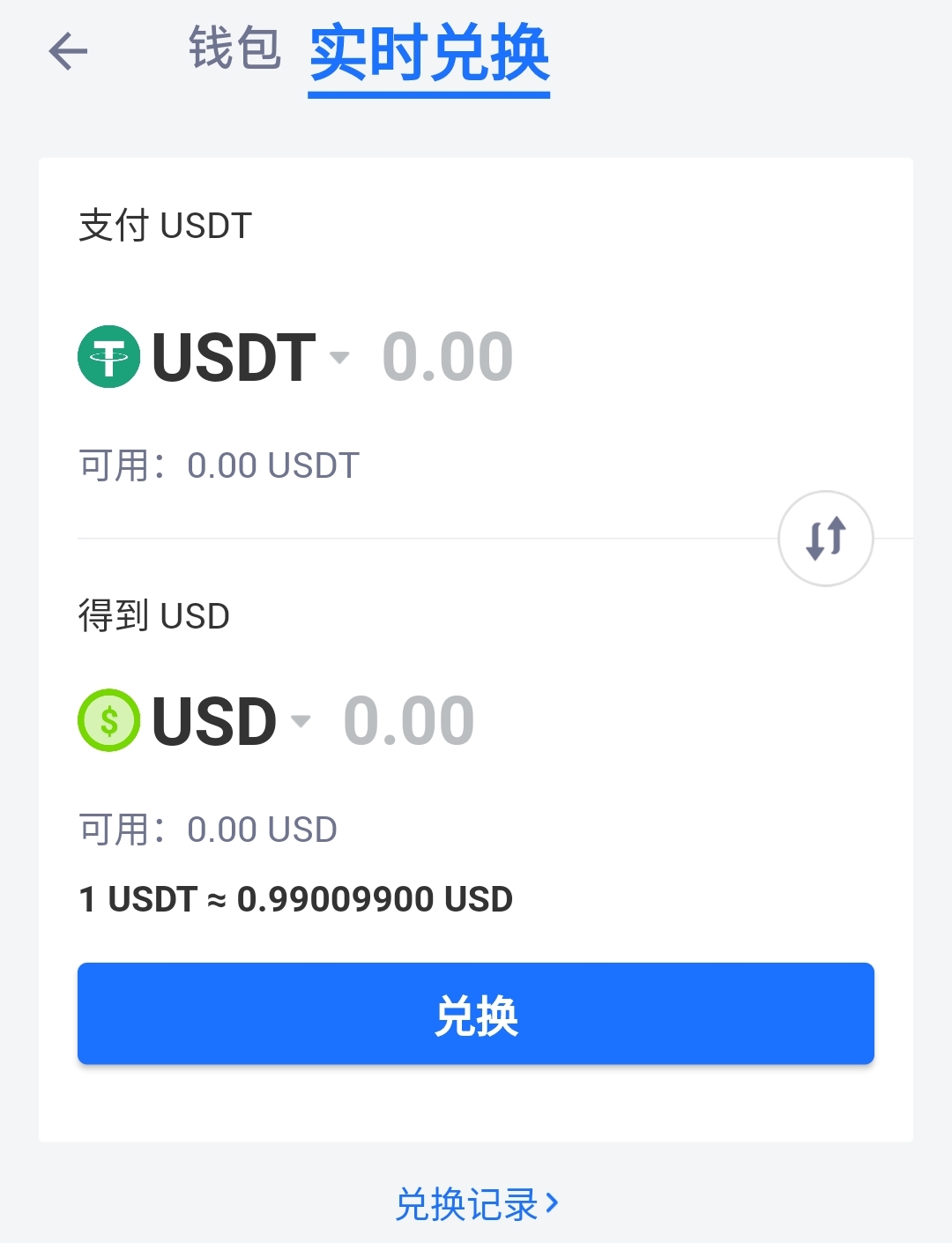
Task: Enter the USD amount to receive
Action: click(409, 721)
